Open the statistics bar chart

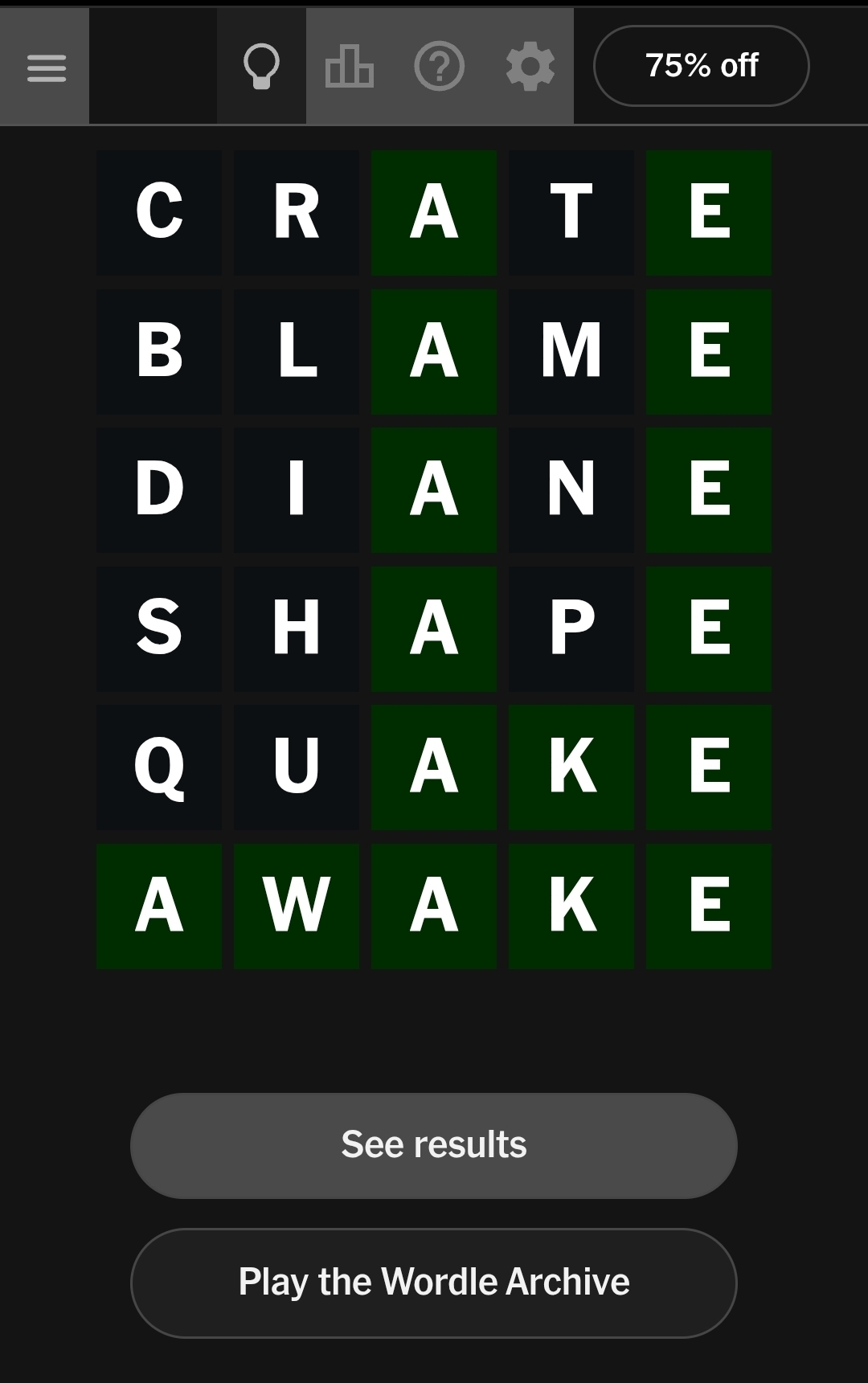click(x=350, y=67)
